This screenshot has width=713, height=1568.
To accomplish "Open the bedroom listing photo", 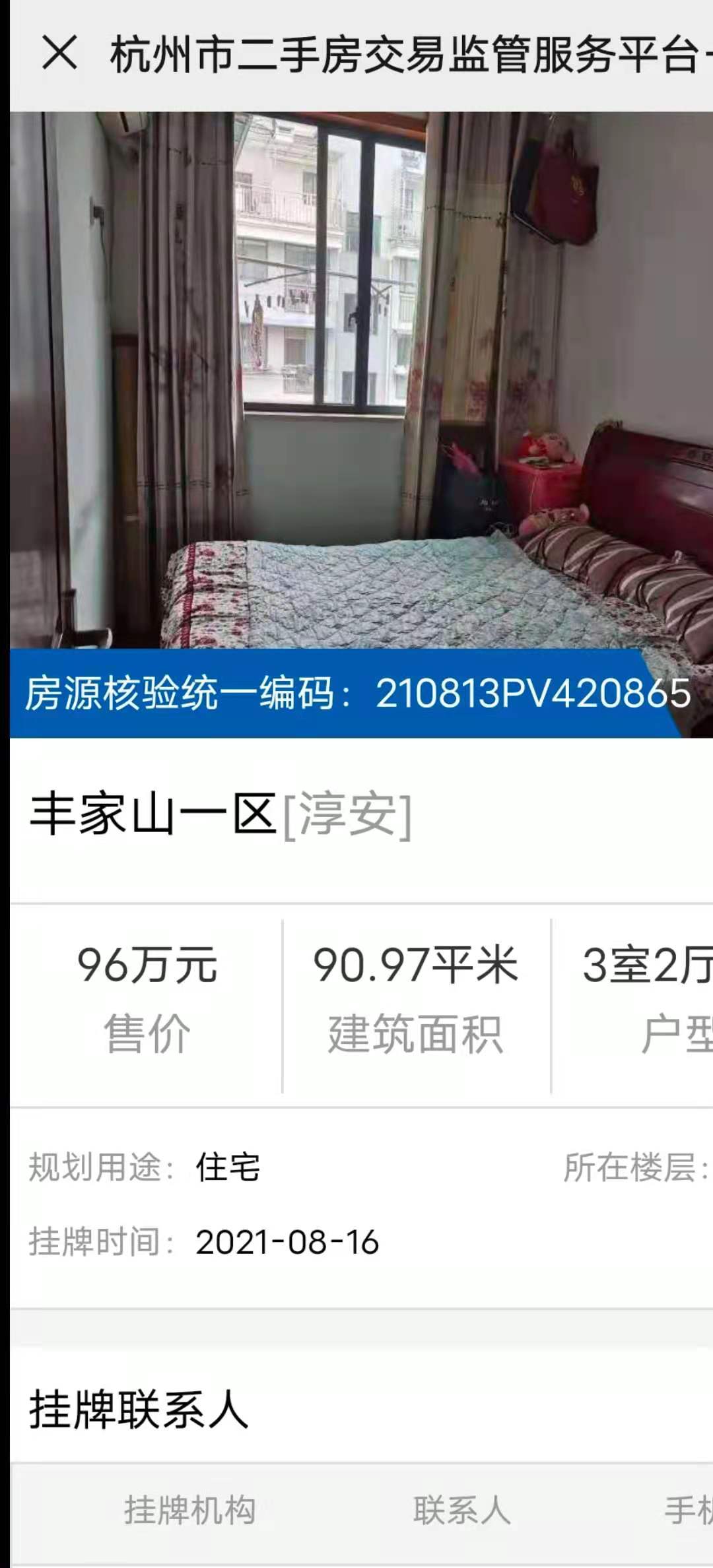I will click(x=361, y=379).
